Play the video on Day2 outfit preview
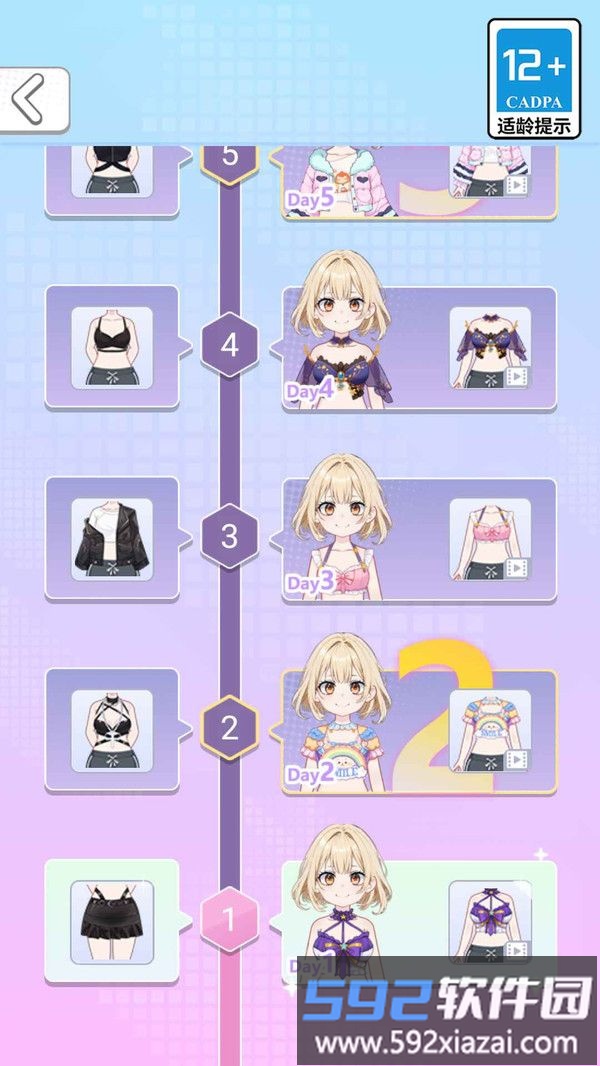Image resolution: width=600 pixels, height=1066 pixels. click(x=517, y=759)
